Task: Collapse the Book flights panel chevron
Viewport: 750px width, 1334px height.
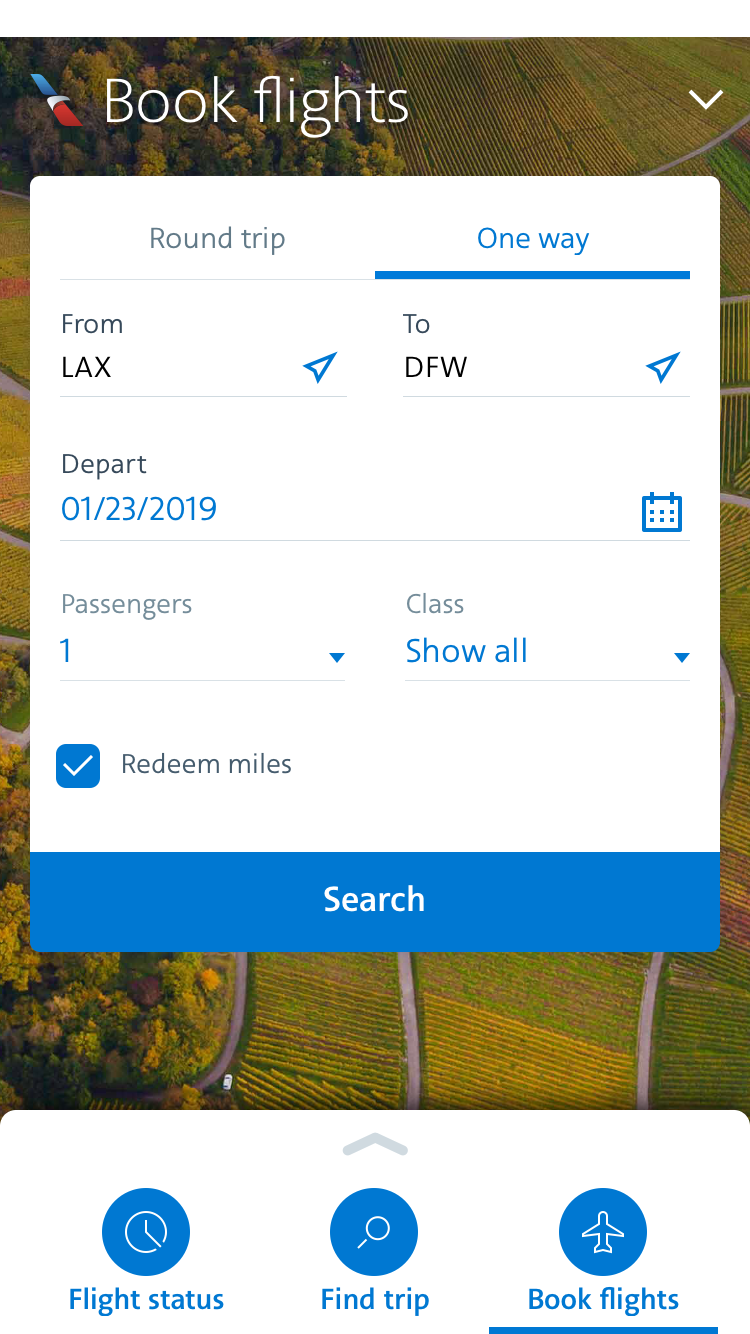Action: point(706,99)
